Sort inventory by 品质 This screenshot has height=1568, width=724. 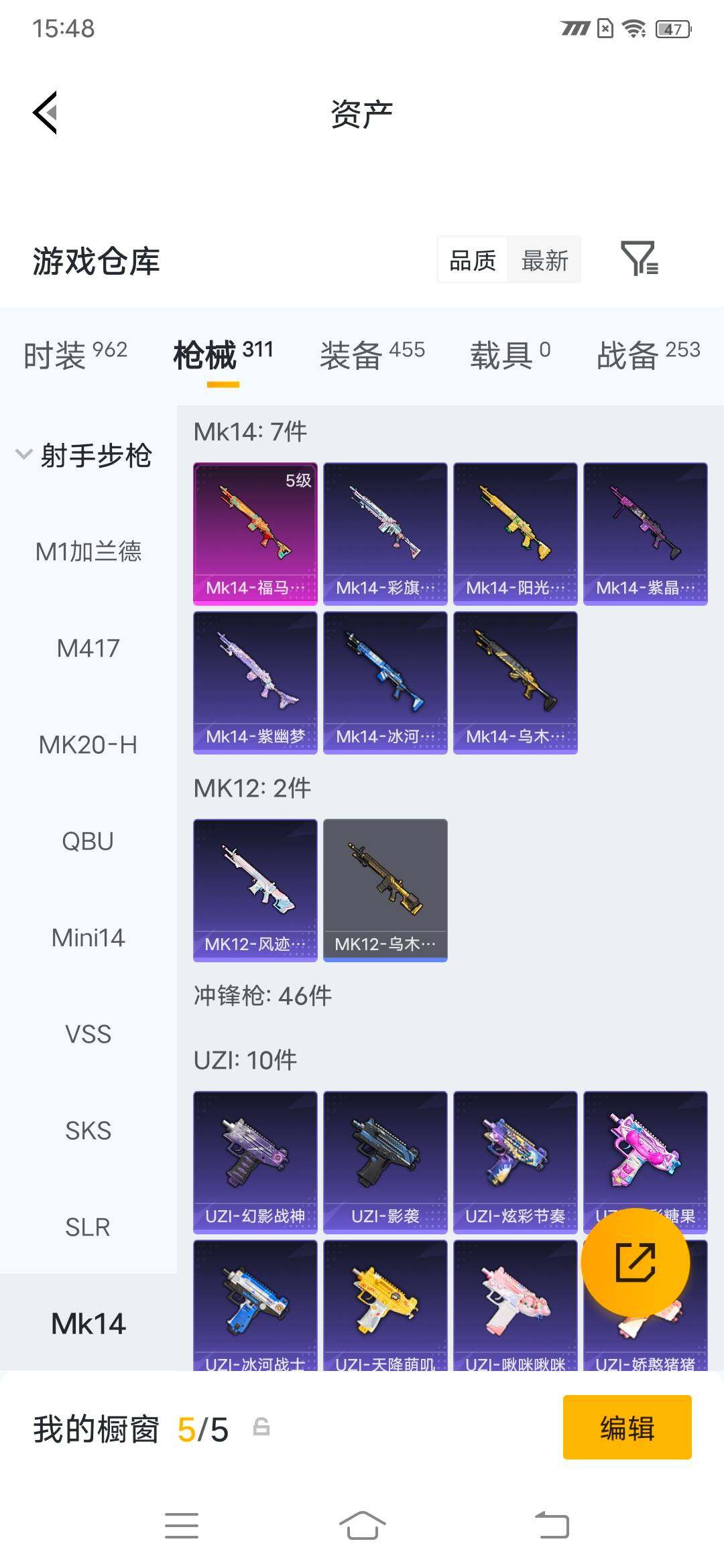[473, 260]
